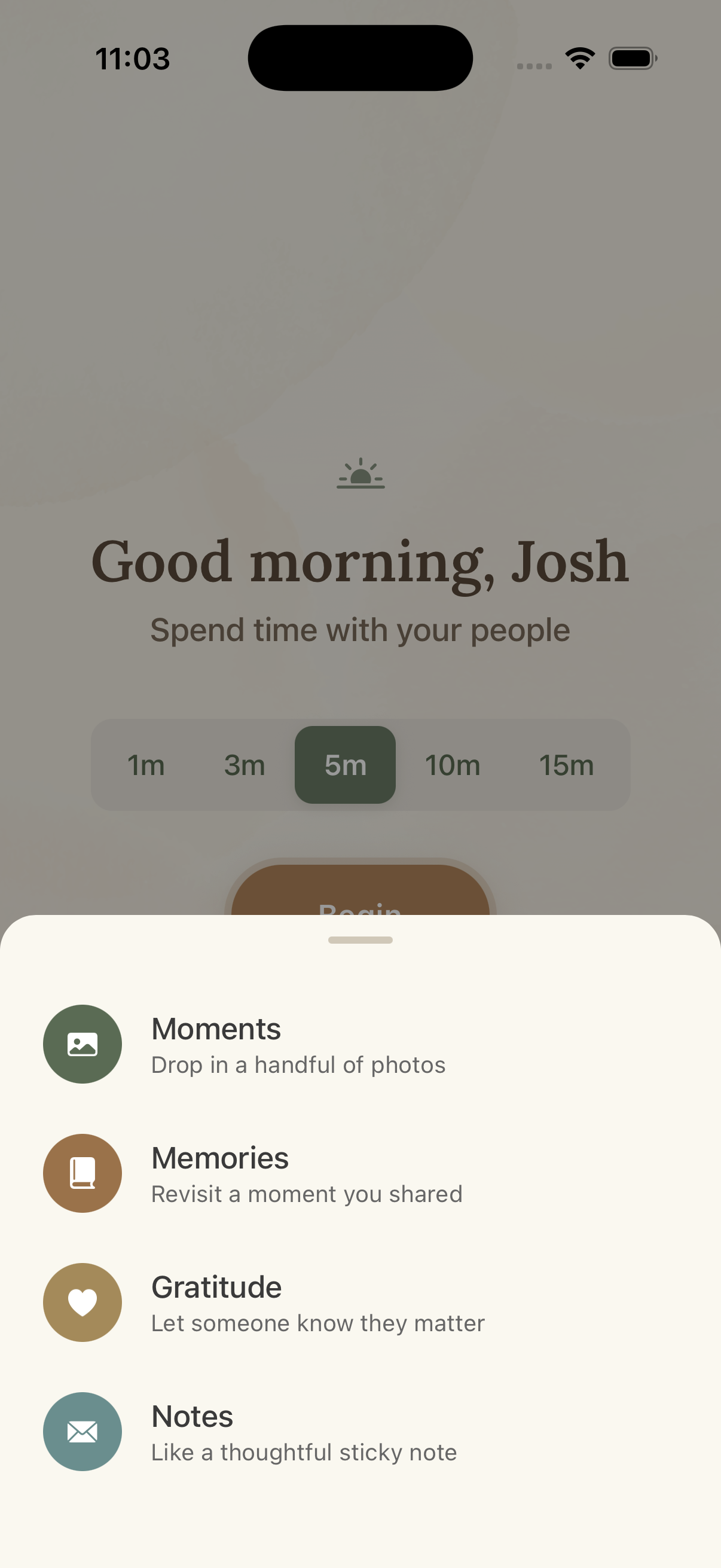Image resolution: width=721 pixels, height=1568 pixels.
Task: Tap the battery indicator in the status bar
Action: 632,57
